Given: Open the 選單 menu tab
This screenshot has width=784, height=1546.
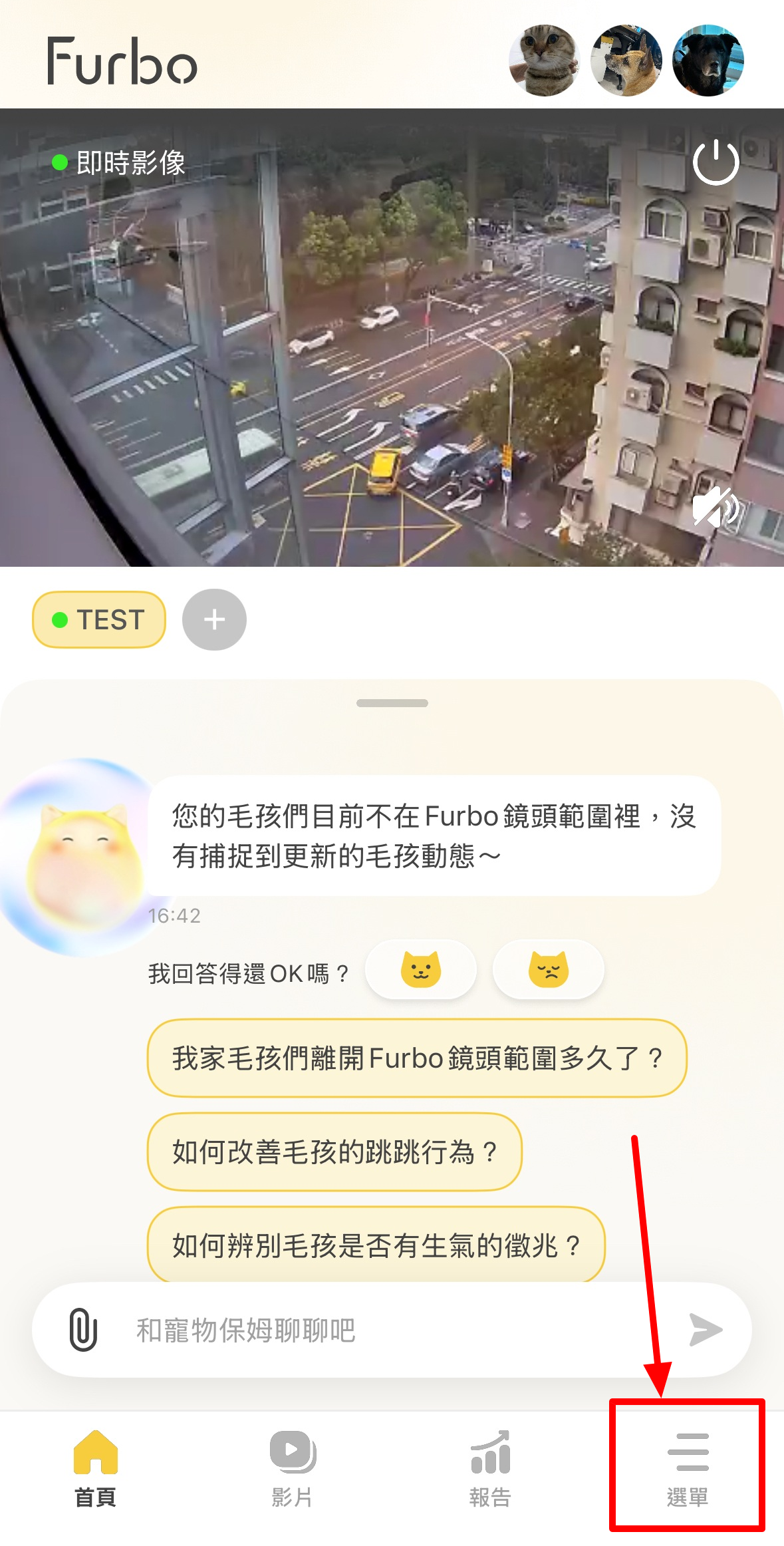Looking at the screenshot, I should coord(688,1469).
